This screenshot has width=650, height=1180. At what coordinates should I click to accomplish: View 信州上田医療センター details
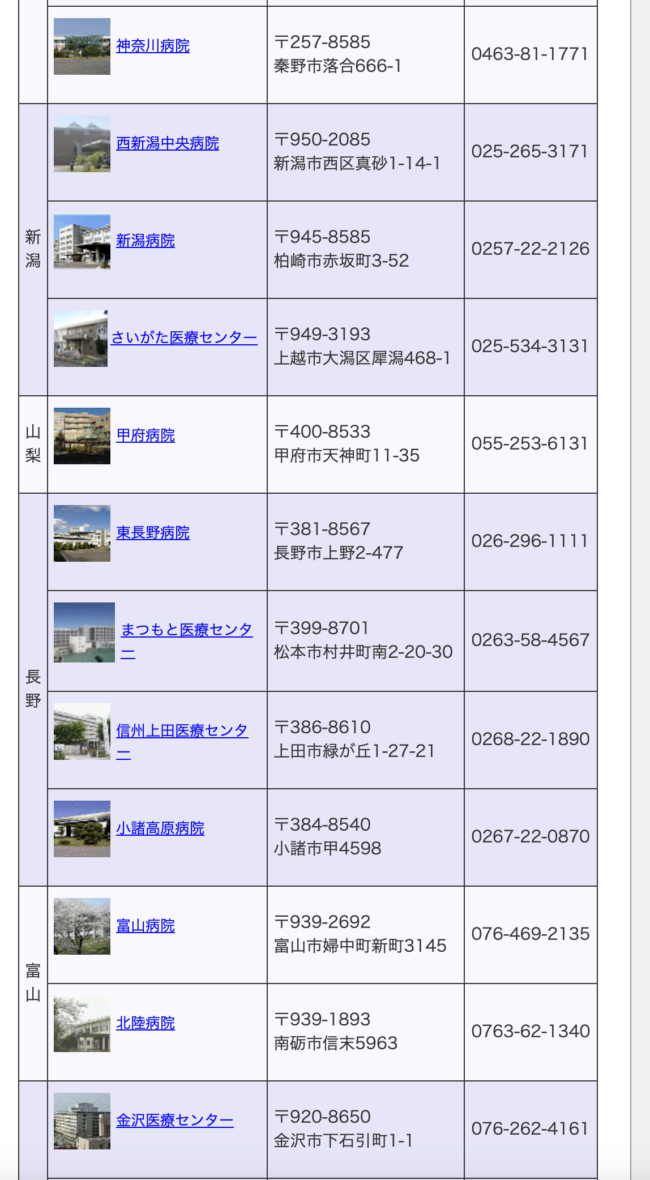[x=181, y=731]
